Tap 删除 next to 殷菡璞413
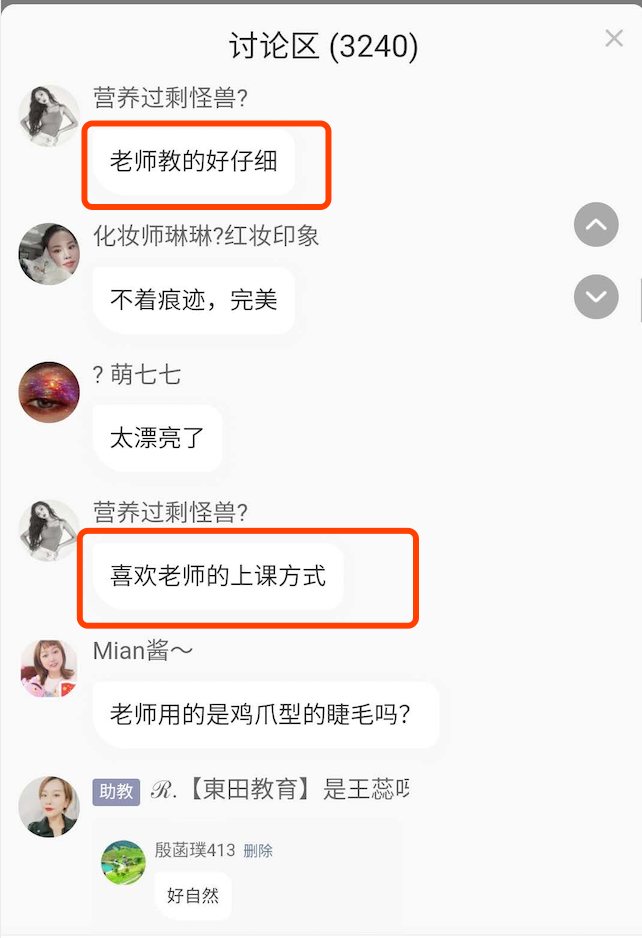Viewport: 642px width, 938px height. tap(258, 851)
